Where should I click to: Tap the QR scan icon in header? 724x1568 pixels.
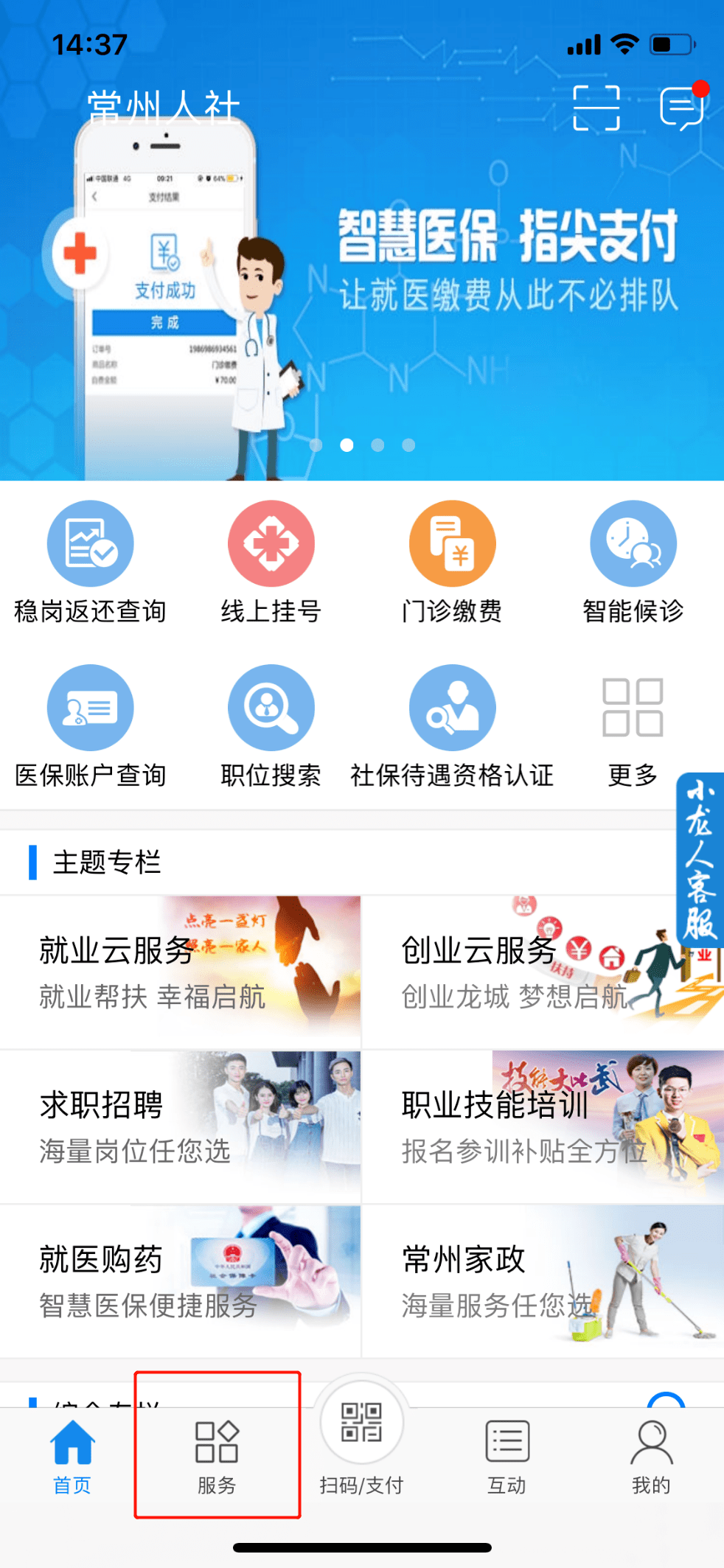pos(597,107)
